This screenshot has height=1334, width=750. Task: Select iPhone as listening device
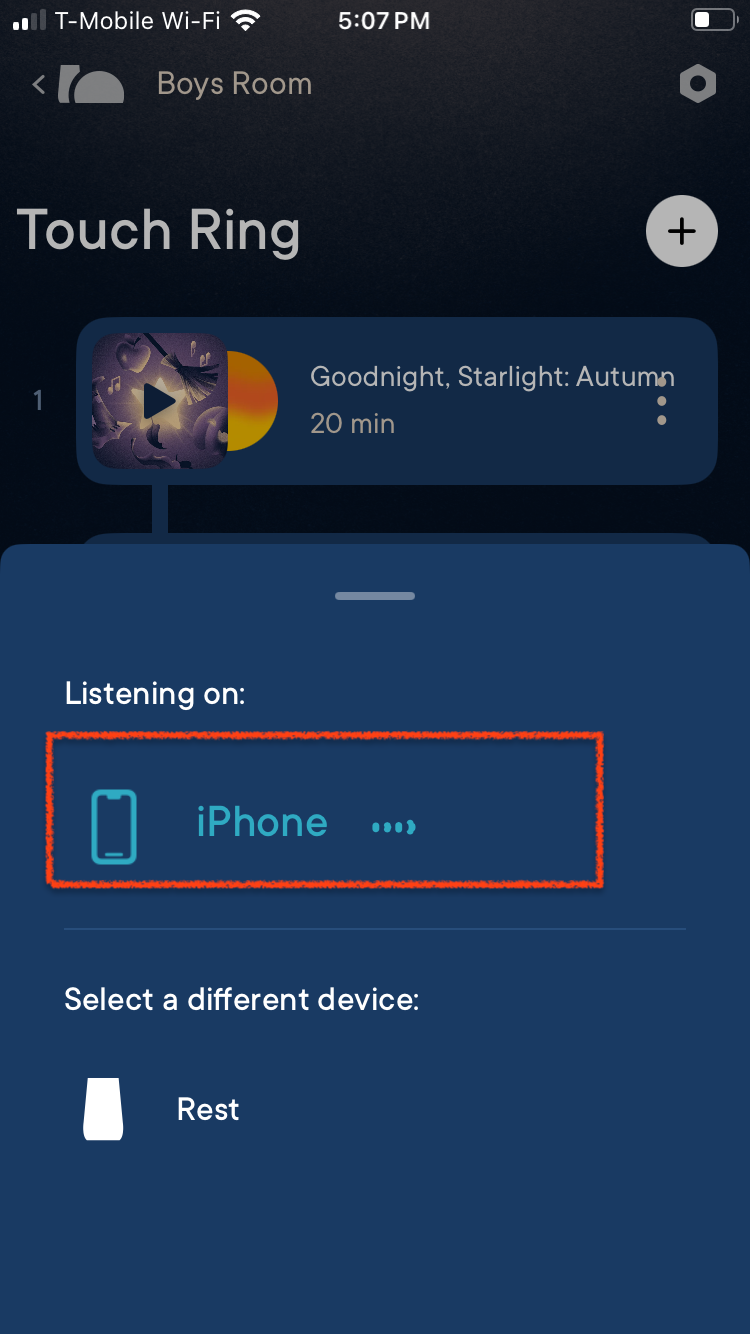(260, 824)
